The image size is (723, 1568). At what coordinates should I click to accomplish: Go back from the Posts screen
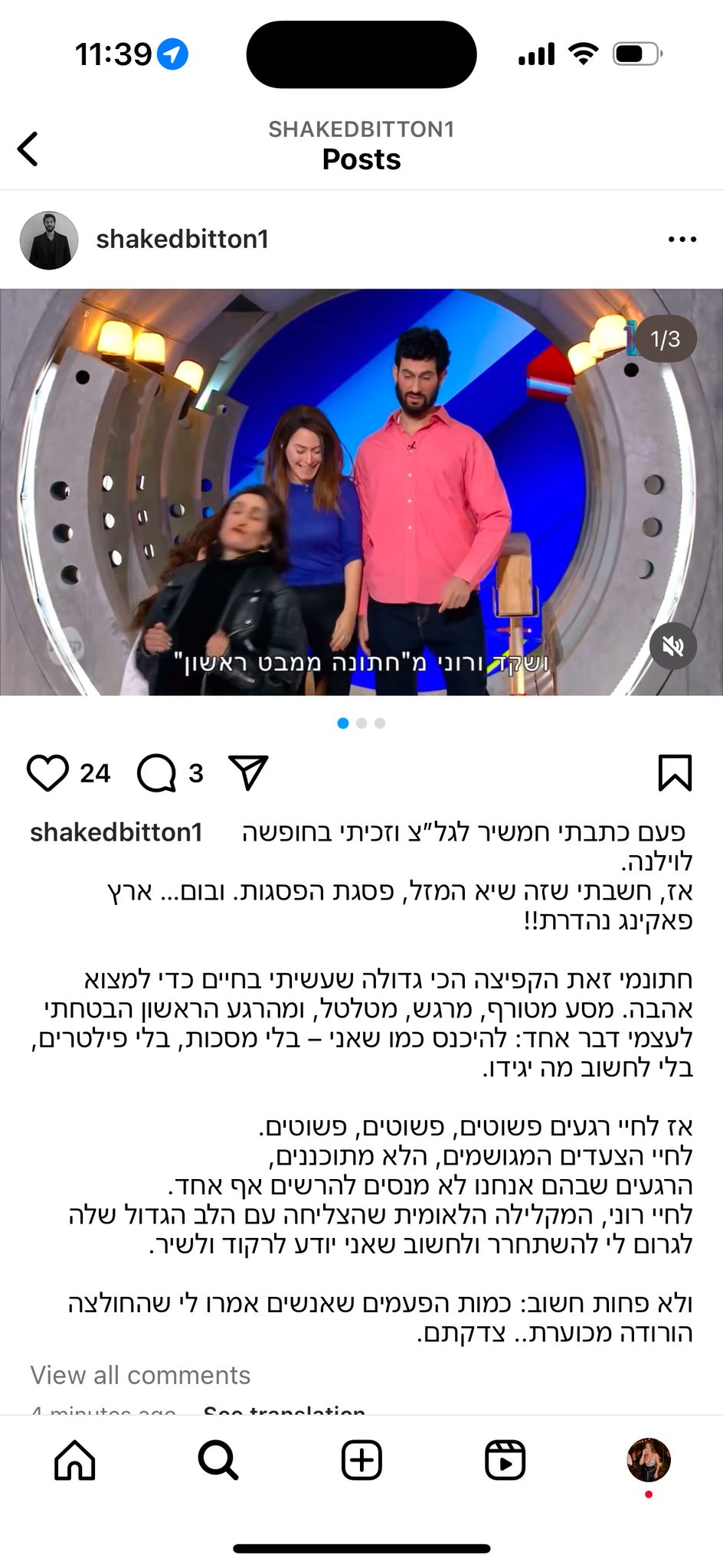coord(29,149)
